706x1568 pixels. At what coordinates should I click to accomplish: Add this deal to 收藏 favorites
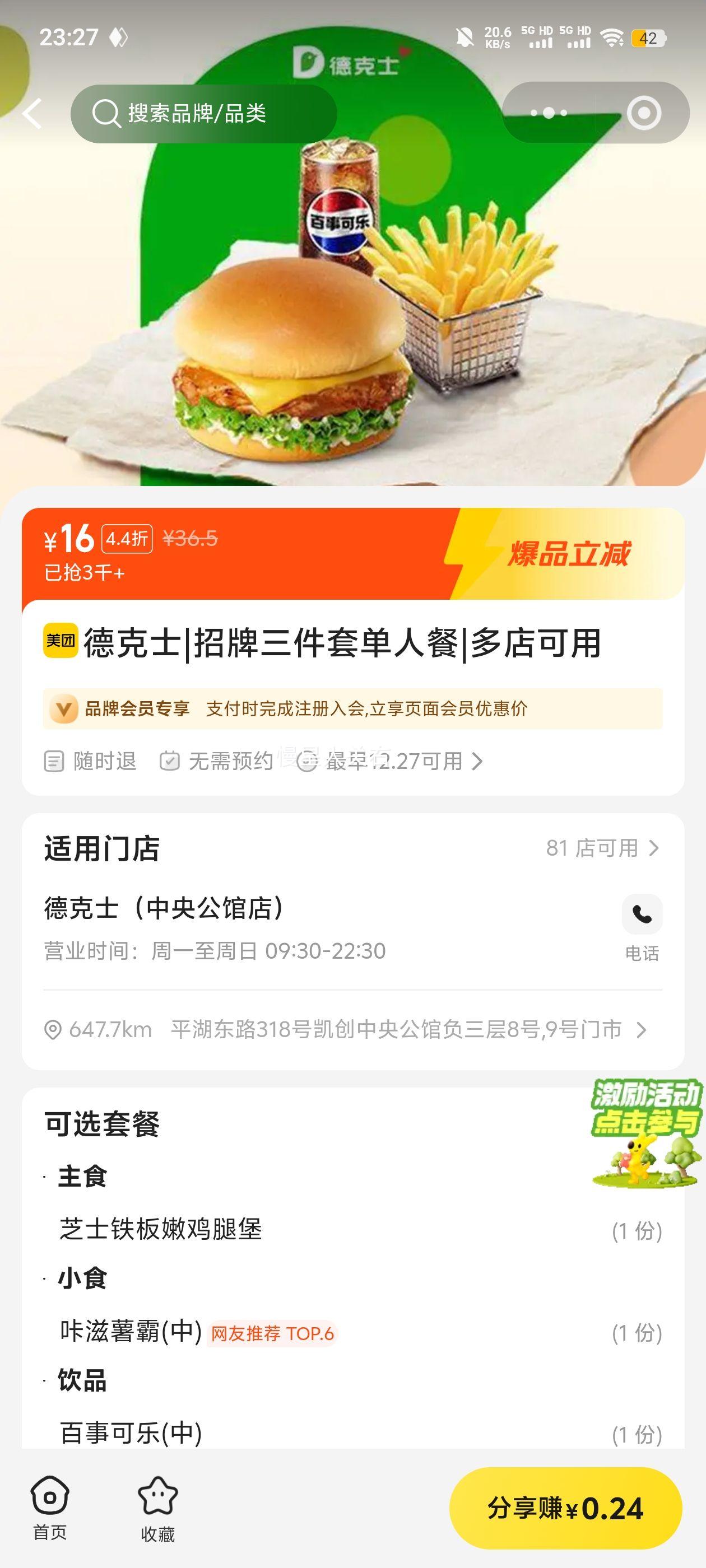pos(158,1508)
